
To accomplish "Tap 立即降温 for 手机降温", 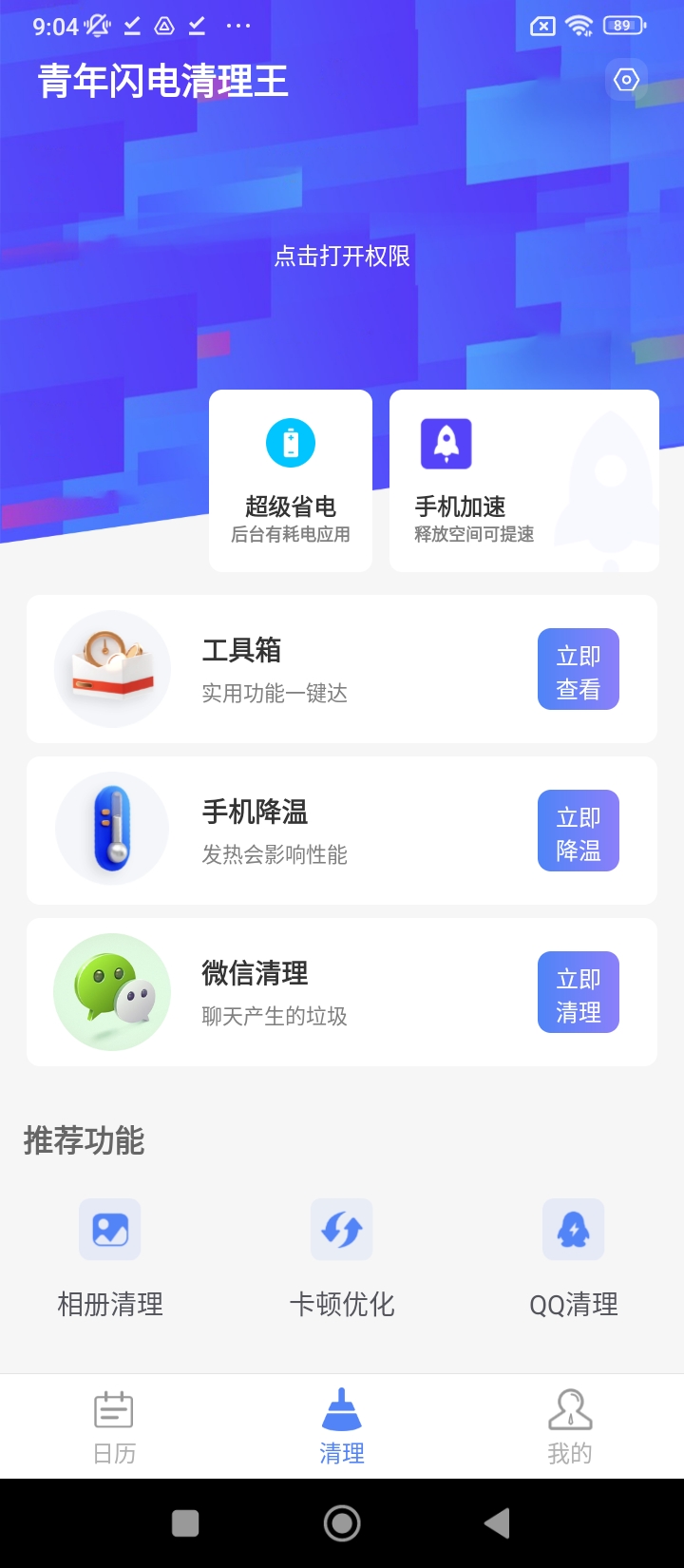I will [x=578, y=832].
